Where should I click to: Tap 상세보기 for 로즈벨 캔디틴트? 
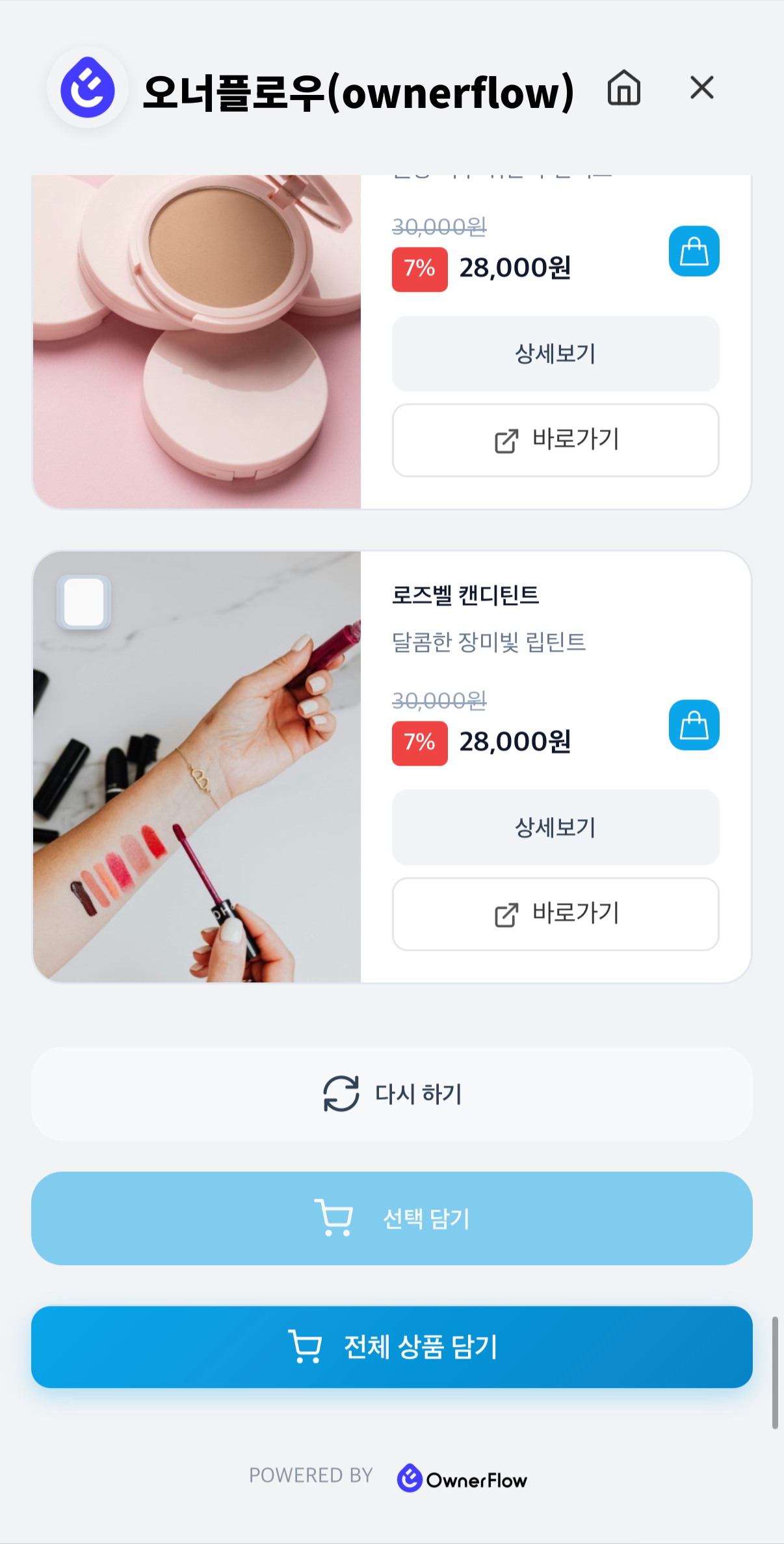(555, 828)
